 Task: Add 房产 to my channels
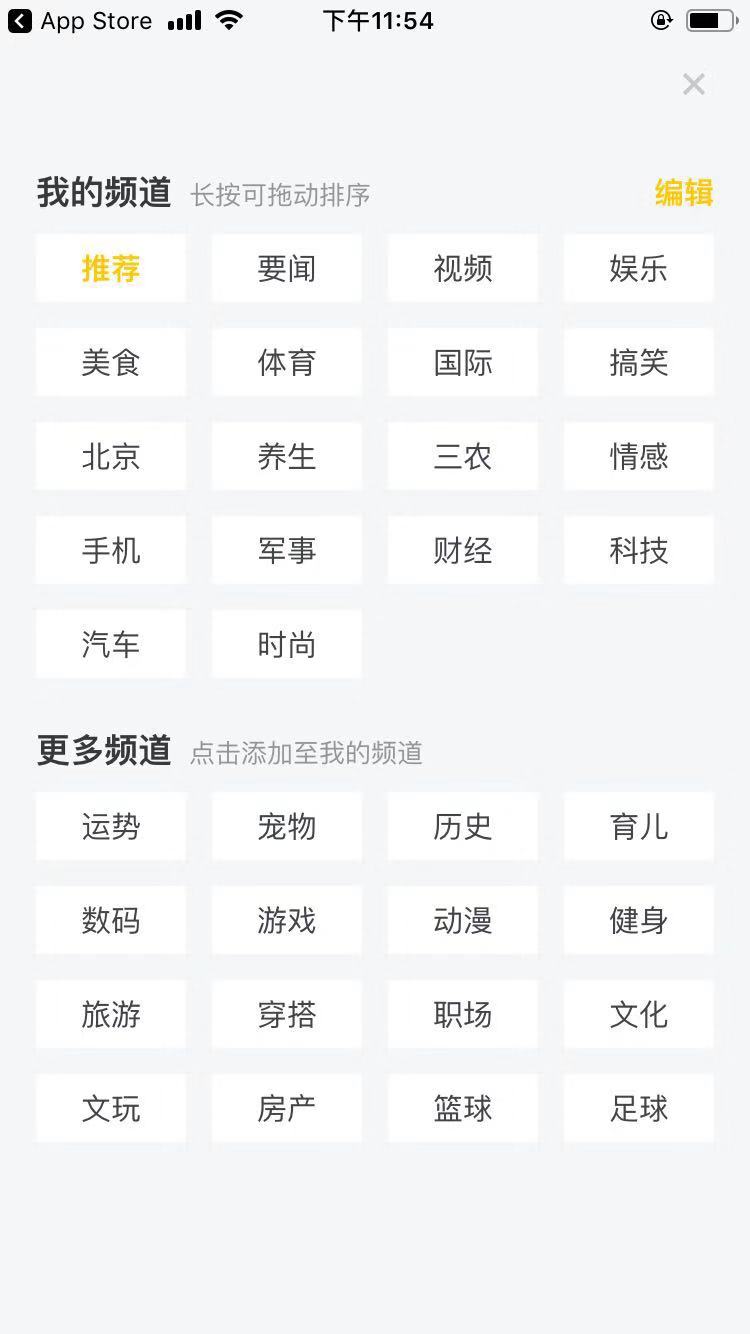286,1109
